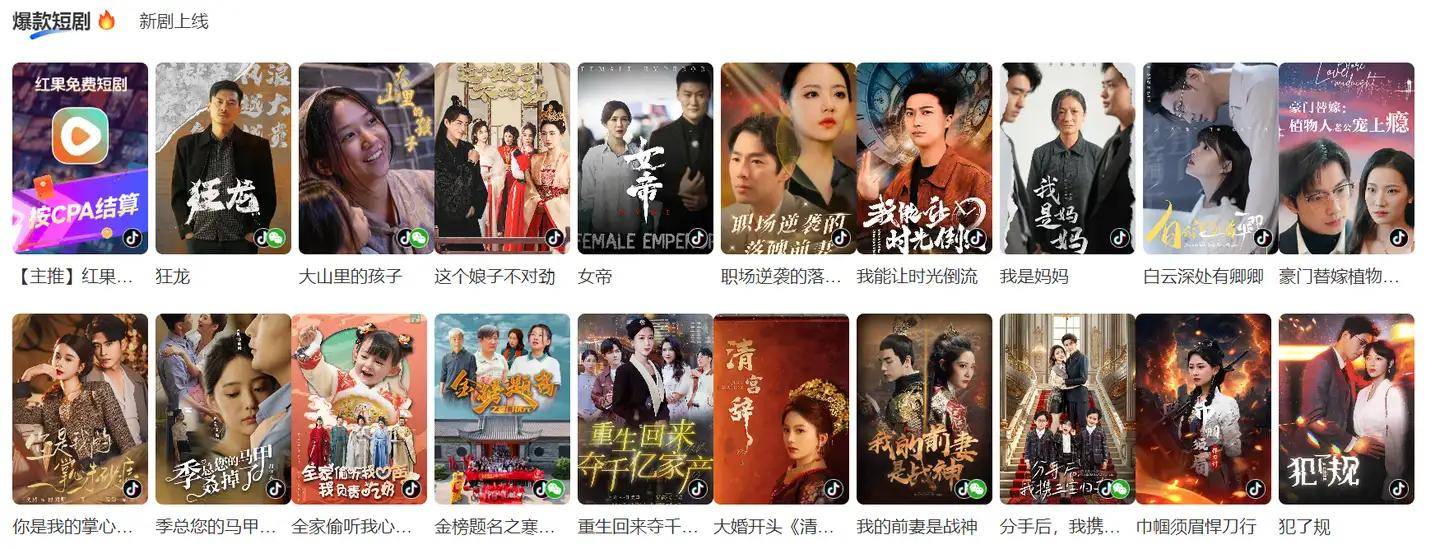Select the drama 我能让时光倒流

tap(924, 158)
